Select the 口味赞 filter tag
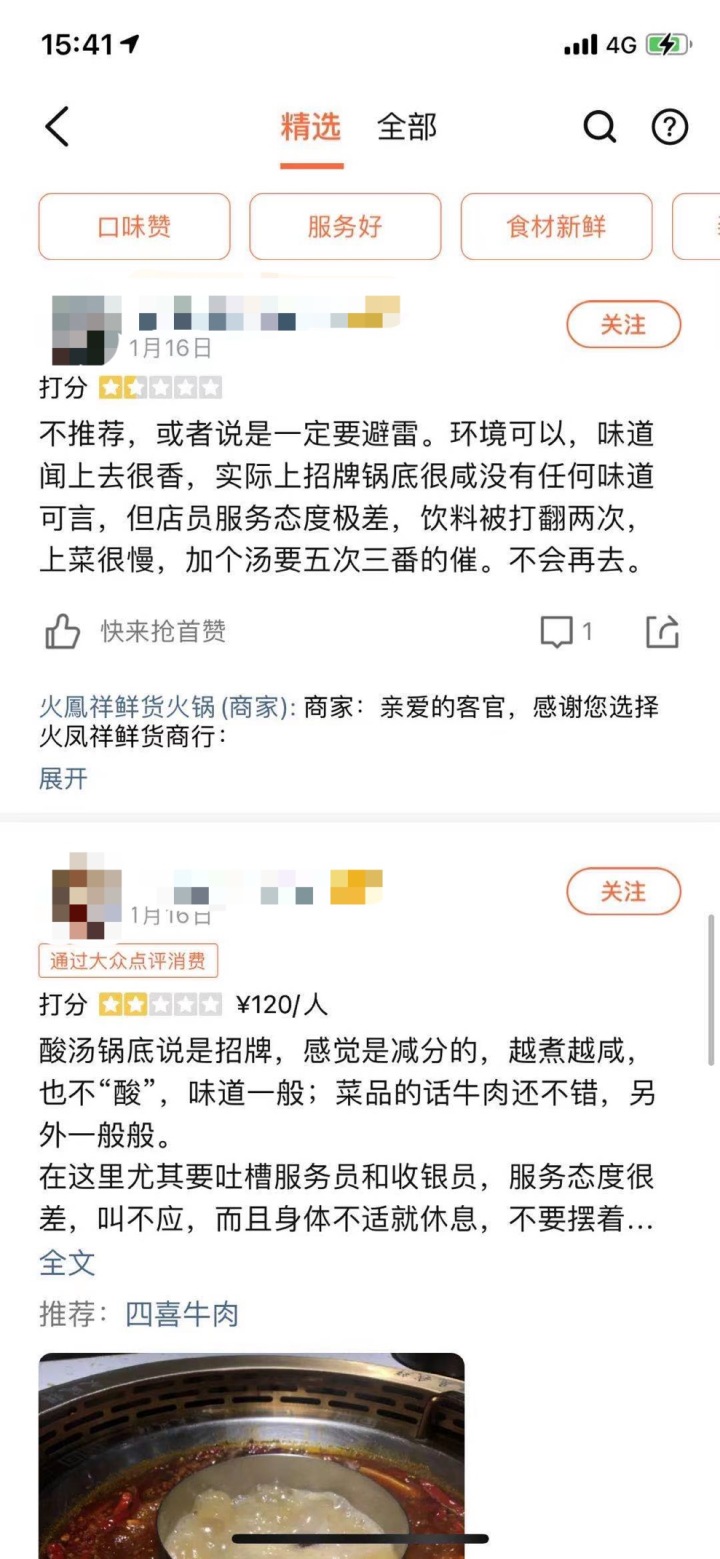Screen dimensions: 720x1559 click(134, 227)
